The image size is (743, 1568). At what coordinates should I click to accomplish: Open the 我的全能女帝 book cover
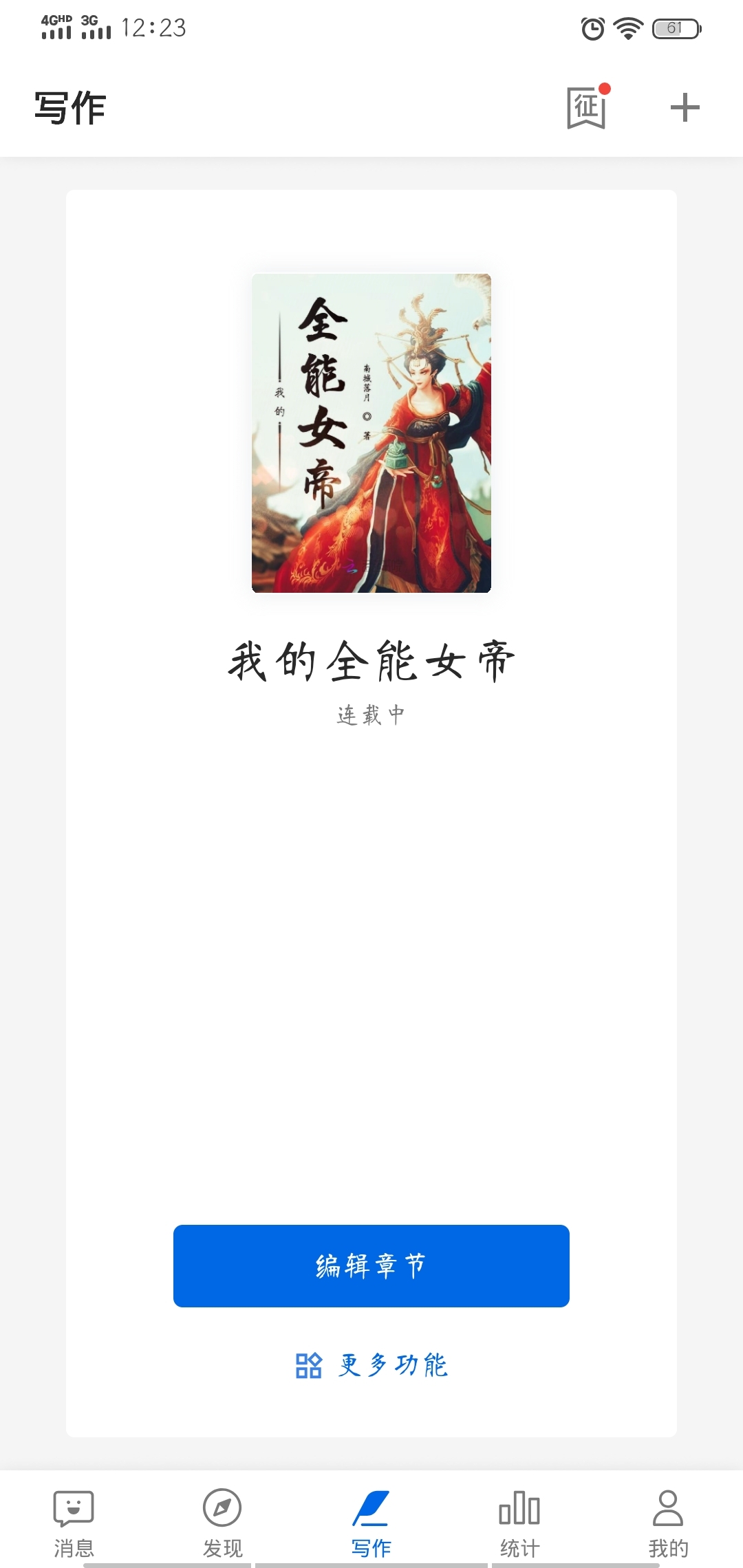coord(371,433)
